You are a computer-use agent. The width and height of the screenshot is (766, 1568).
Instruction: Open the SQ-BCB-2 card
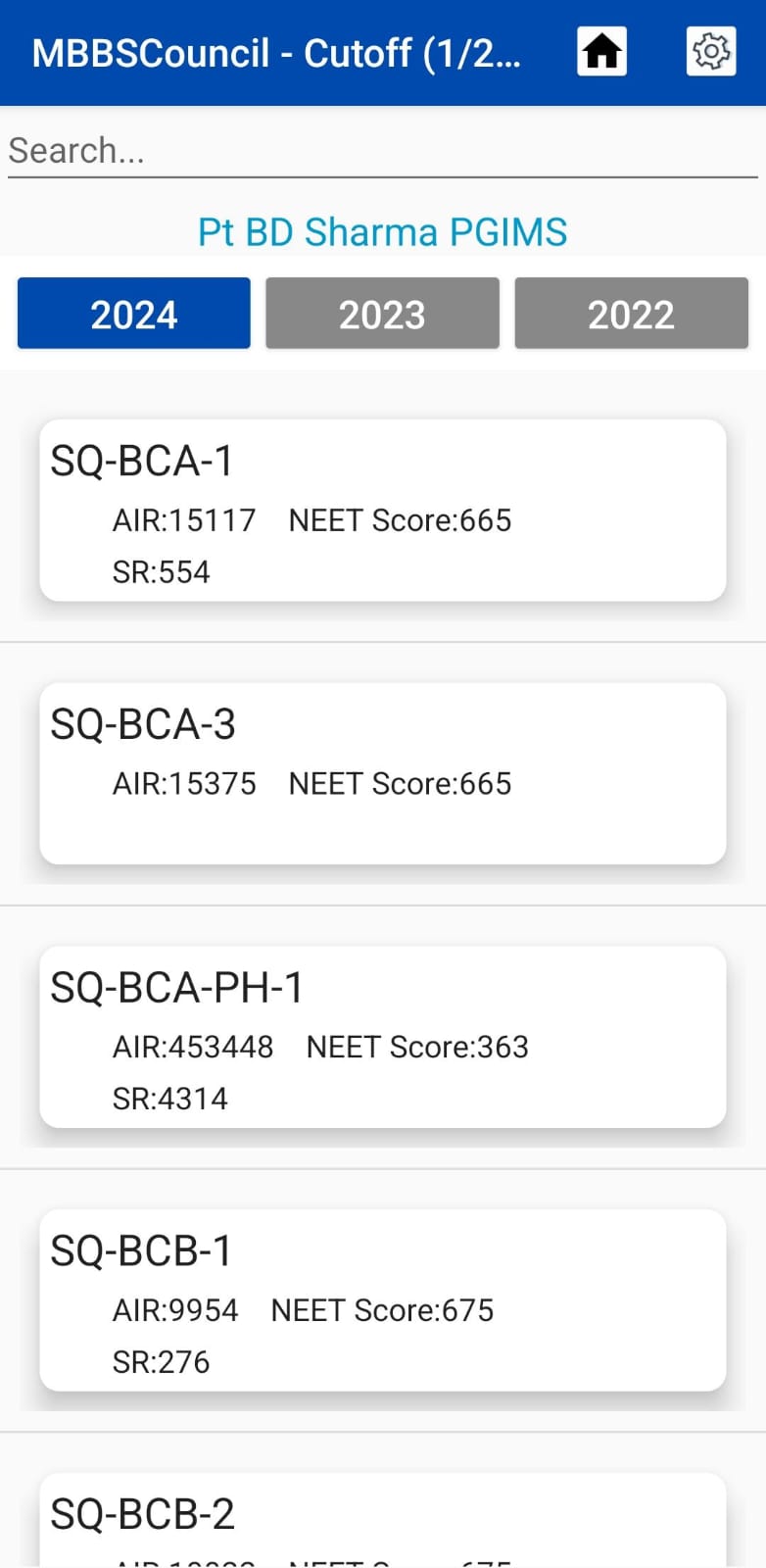(x=383, y=1520)
